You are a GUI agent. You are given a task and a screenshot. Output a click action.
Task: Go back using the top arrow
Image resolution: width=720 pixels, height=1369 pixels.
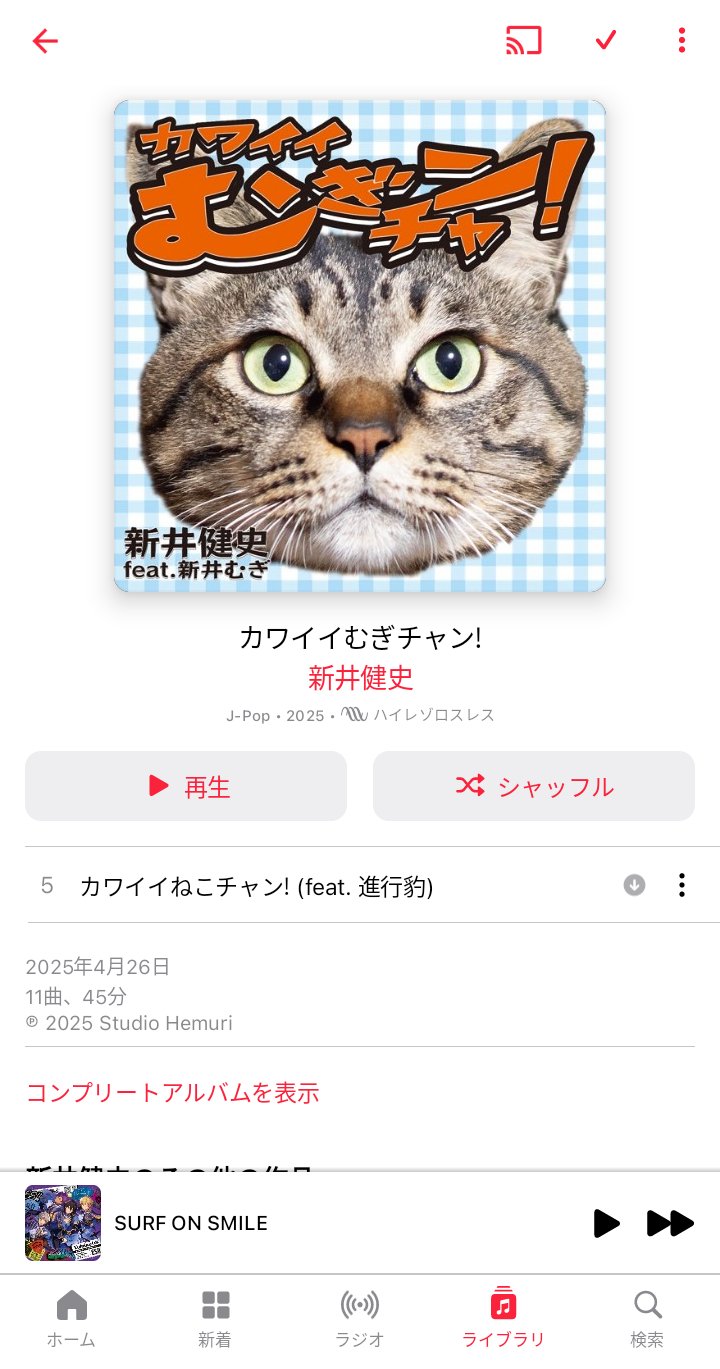(45, 41)
